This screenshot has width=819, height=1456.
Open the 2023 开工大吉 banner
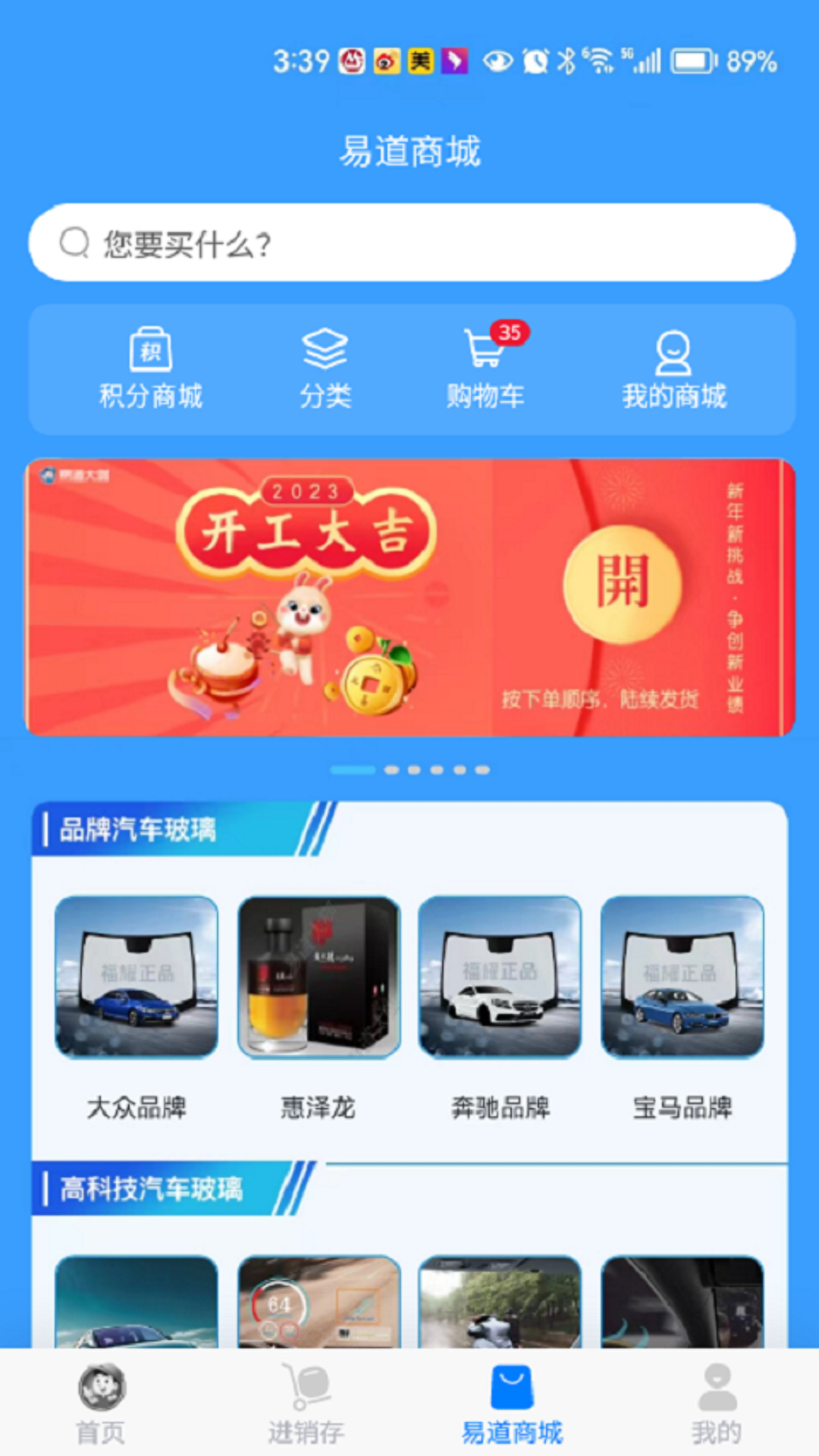tap(409, 597)
